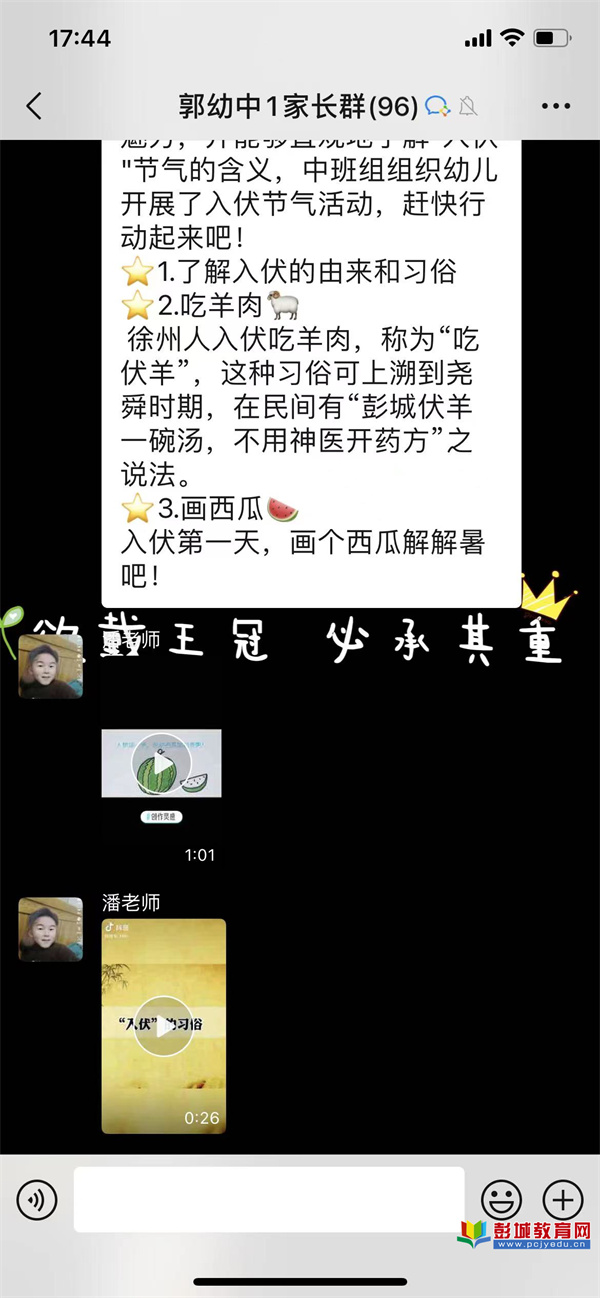
Task: Open the emoji picker
Action: (x=501, y=1199)
